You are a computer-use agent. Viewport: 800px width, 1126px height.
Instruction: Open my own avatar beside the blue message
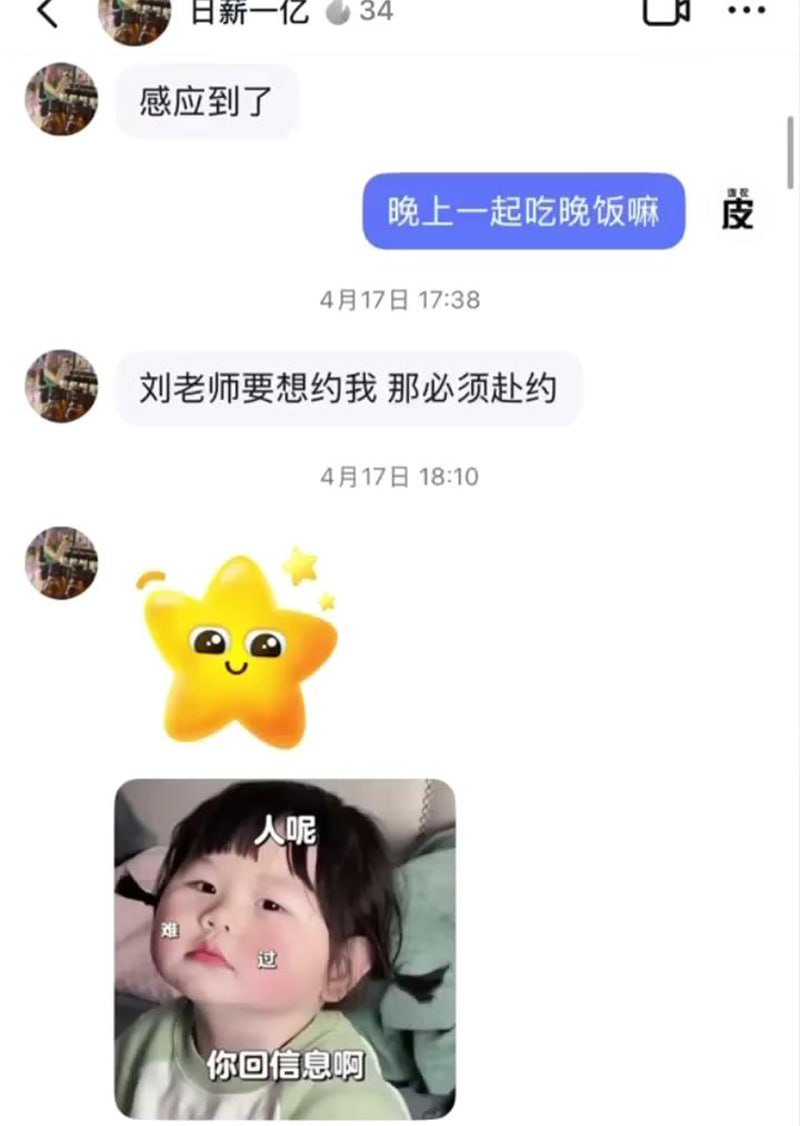pyautogui.click(x=738, y=210)
